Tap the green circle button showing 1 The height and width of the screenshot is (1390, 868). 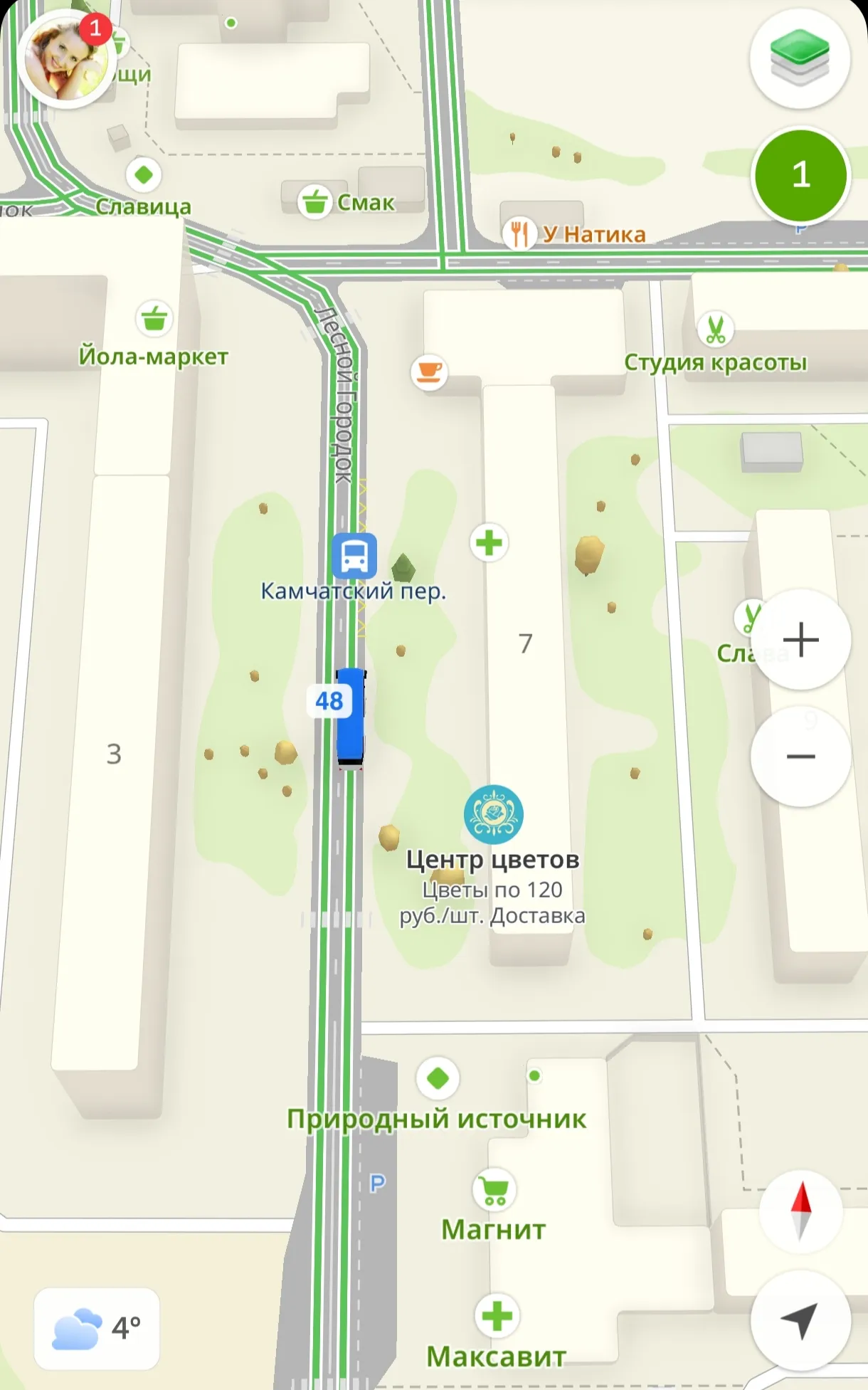coord(800,175)
